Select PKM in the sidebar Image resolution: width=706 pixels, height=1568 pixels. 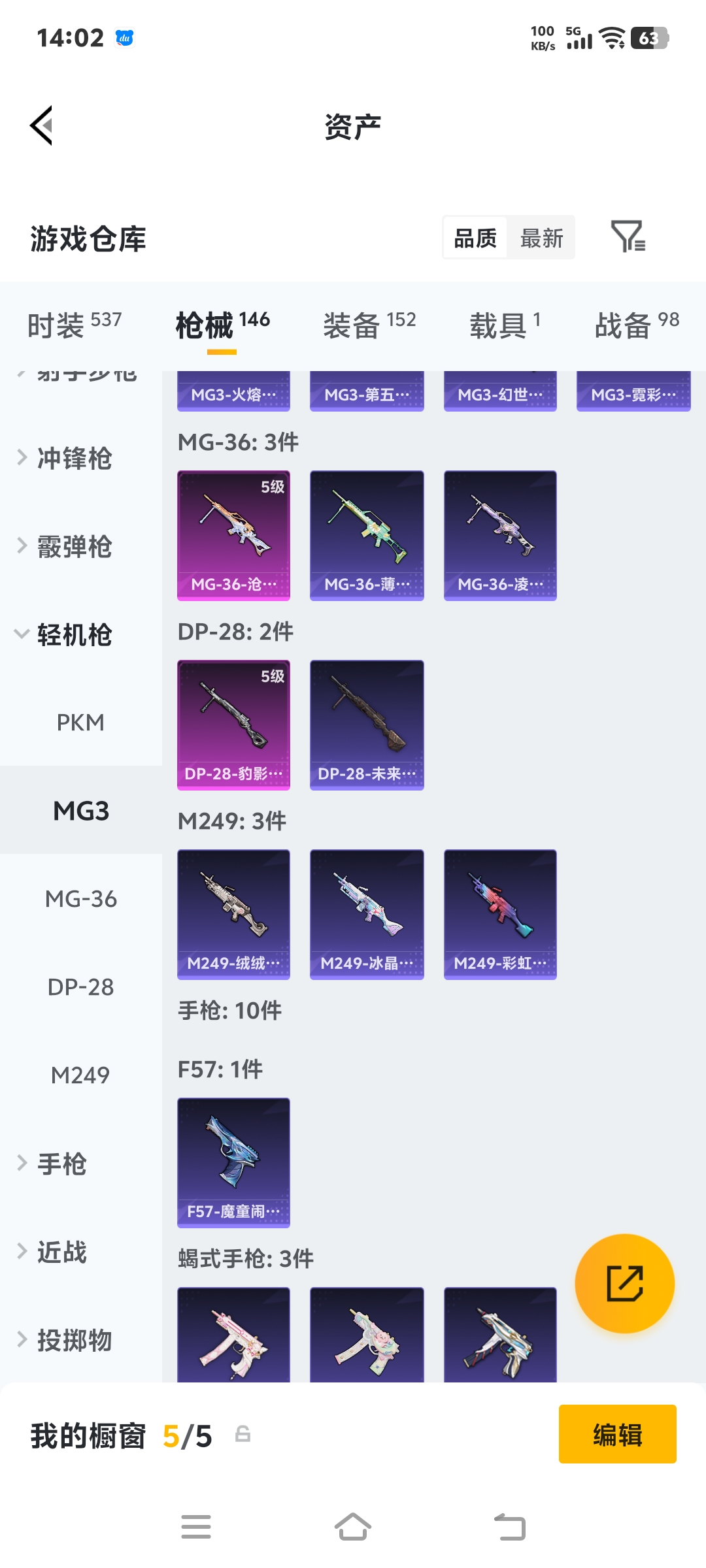[x=80, y=723]
